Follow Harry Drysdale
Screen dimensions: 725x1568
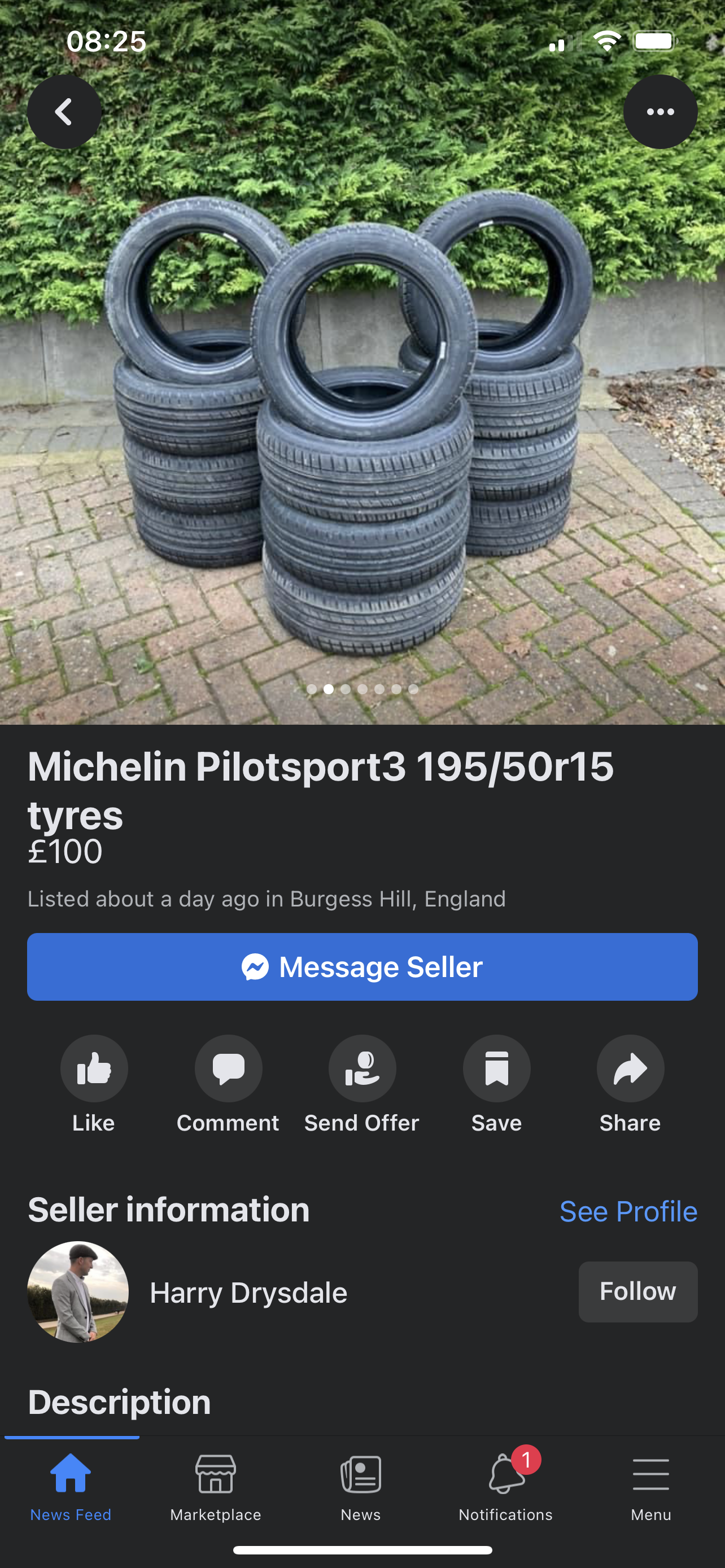(x=637, y=1291)
